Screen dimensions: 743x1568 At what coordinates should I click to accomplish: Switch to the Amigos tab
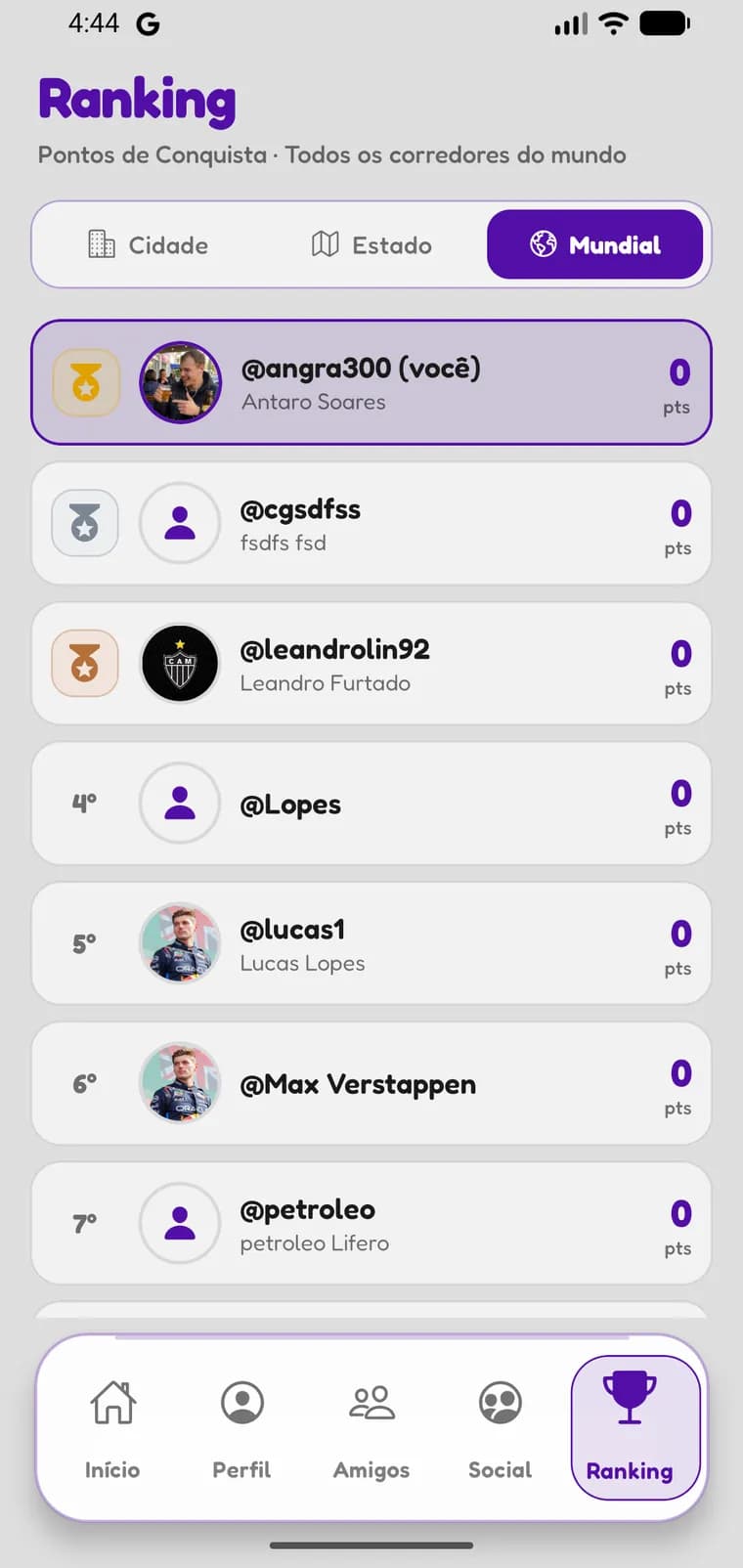(x=371, y=1427)
